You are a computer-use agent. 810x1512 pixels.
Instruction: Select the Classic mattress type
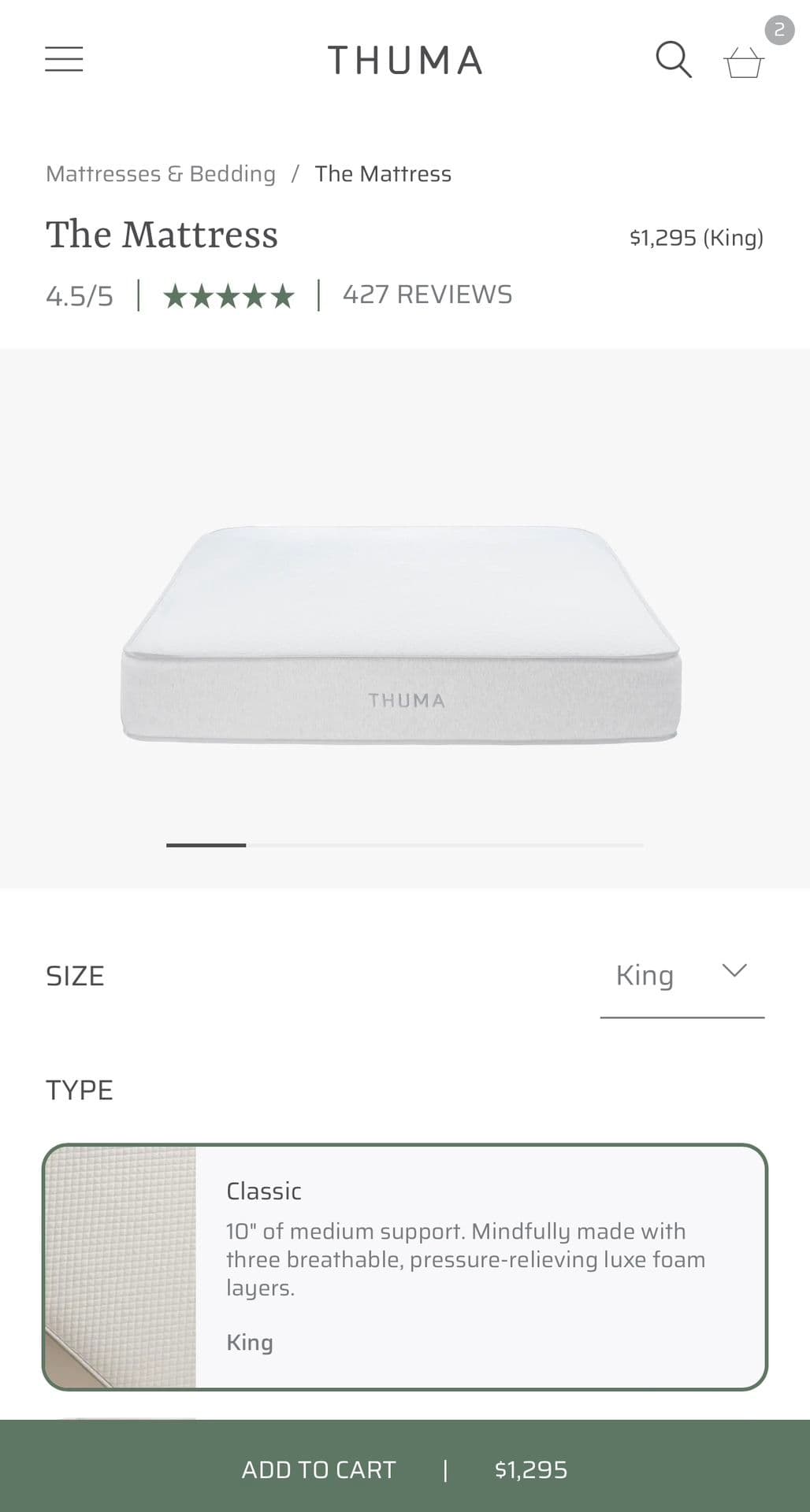(x=404, y=1266)
